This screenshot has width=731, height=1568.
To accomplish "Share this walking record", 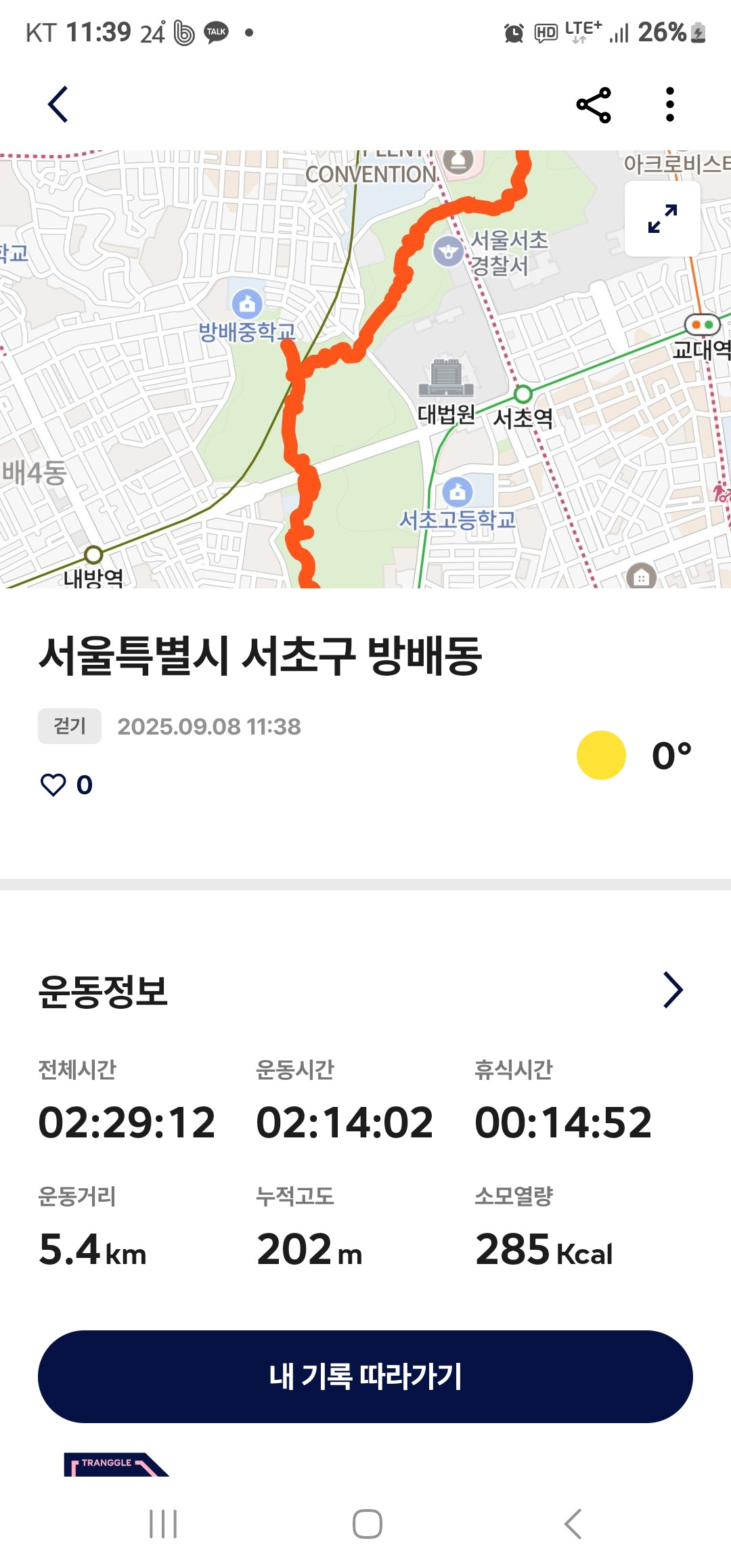I will 594,105.
